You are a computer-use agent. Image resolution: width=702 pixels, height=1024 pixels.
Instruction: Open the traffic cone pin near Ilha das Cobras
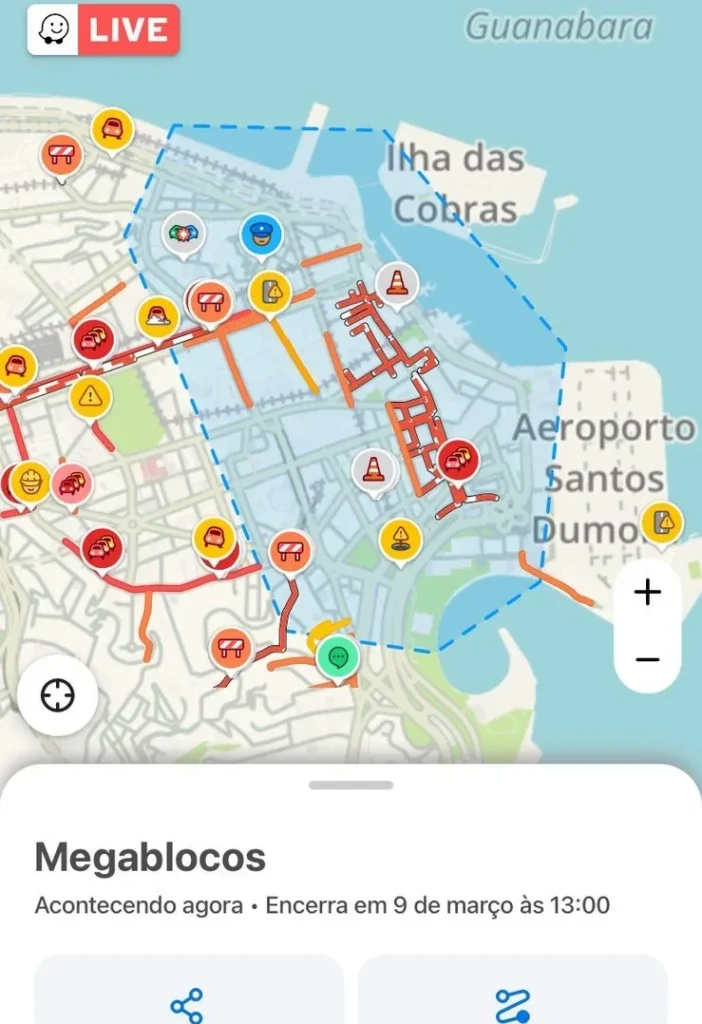397,282
